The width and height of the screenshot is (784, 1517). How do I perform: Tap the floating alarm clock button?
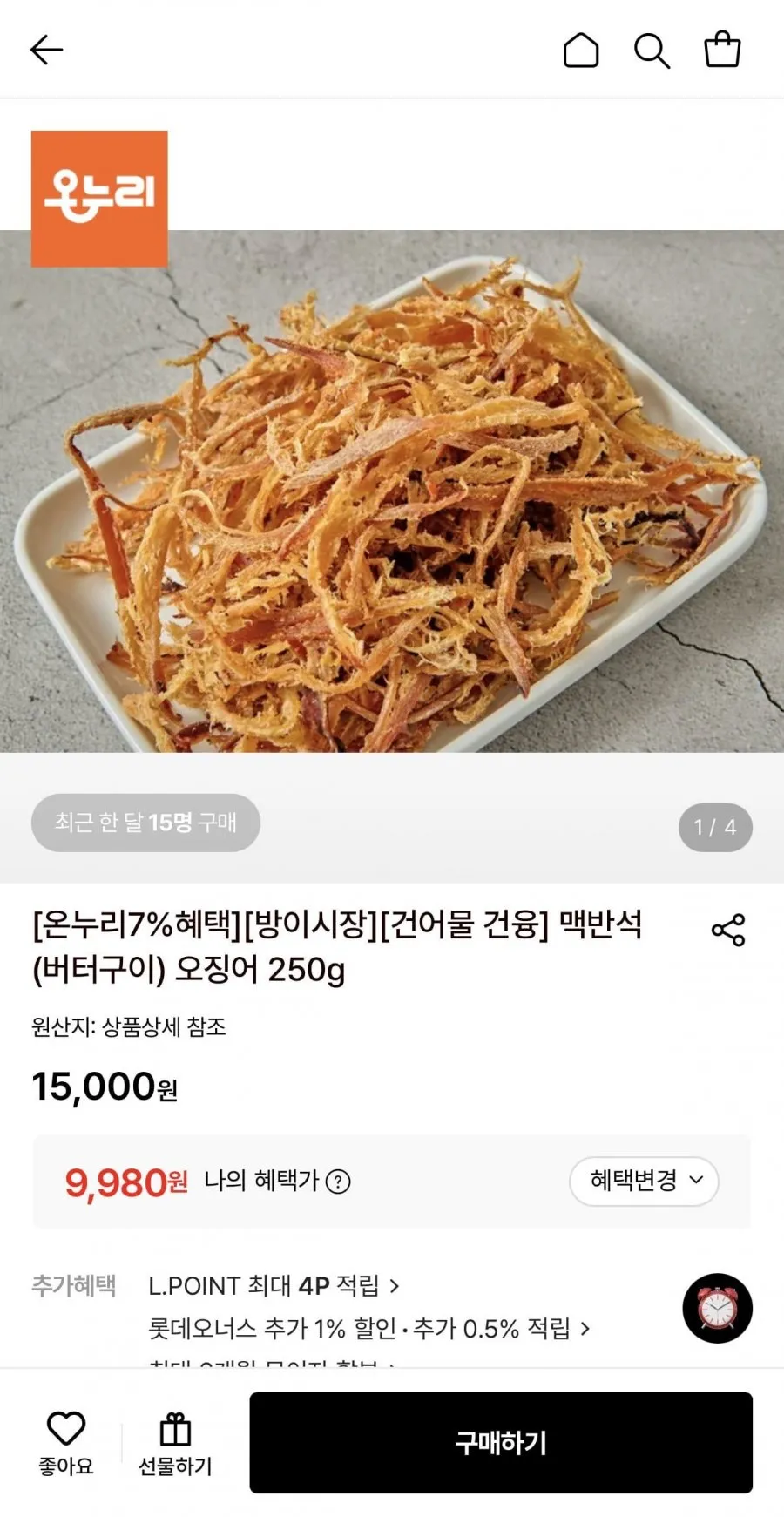[x=717, y=1308]
